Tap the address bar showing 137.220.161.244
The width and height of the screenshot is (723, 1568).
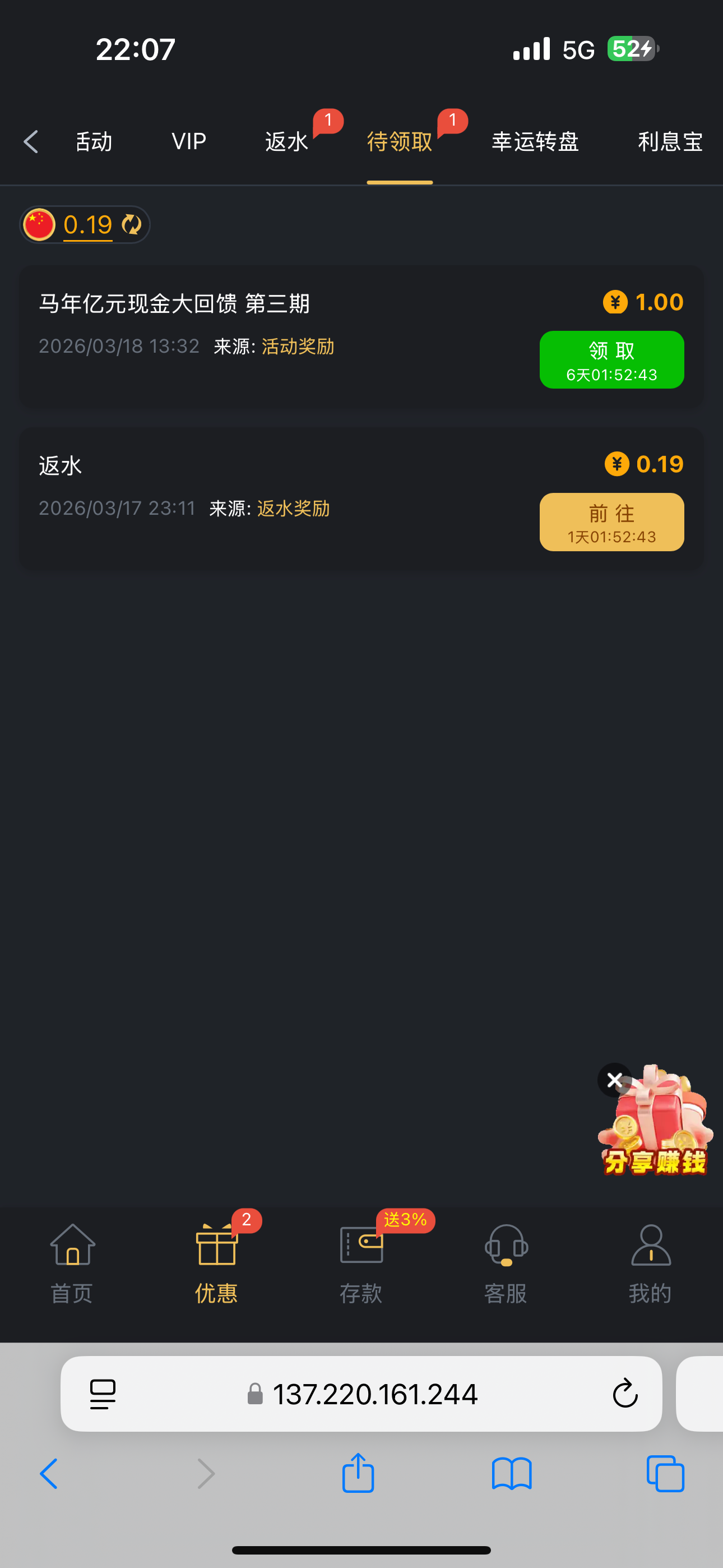[x=374, y=1393]
